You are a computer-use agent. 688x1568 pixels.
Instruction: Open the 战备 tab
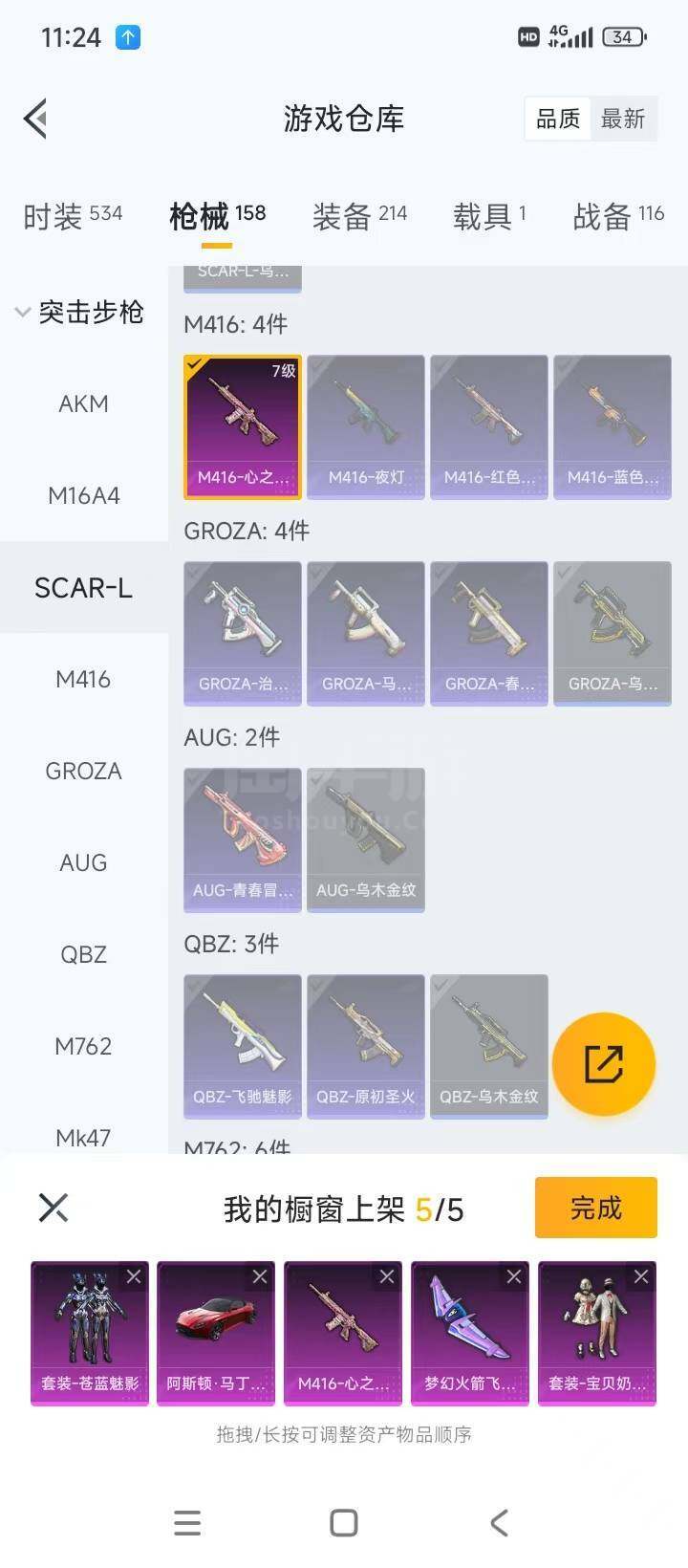pos(618,216)
